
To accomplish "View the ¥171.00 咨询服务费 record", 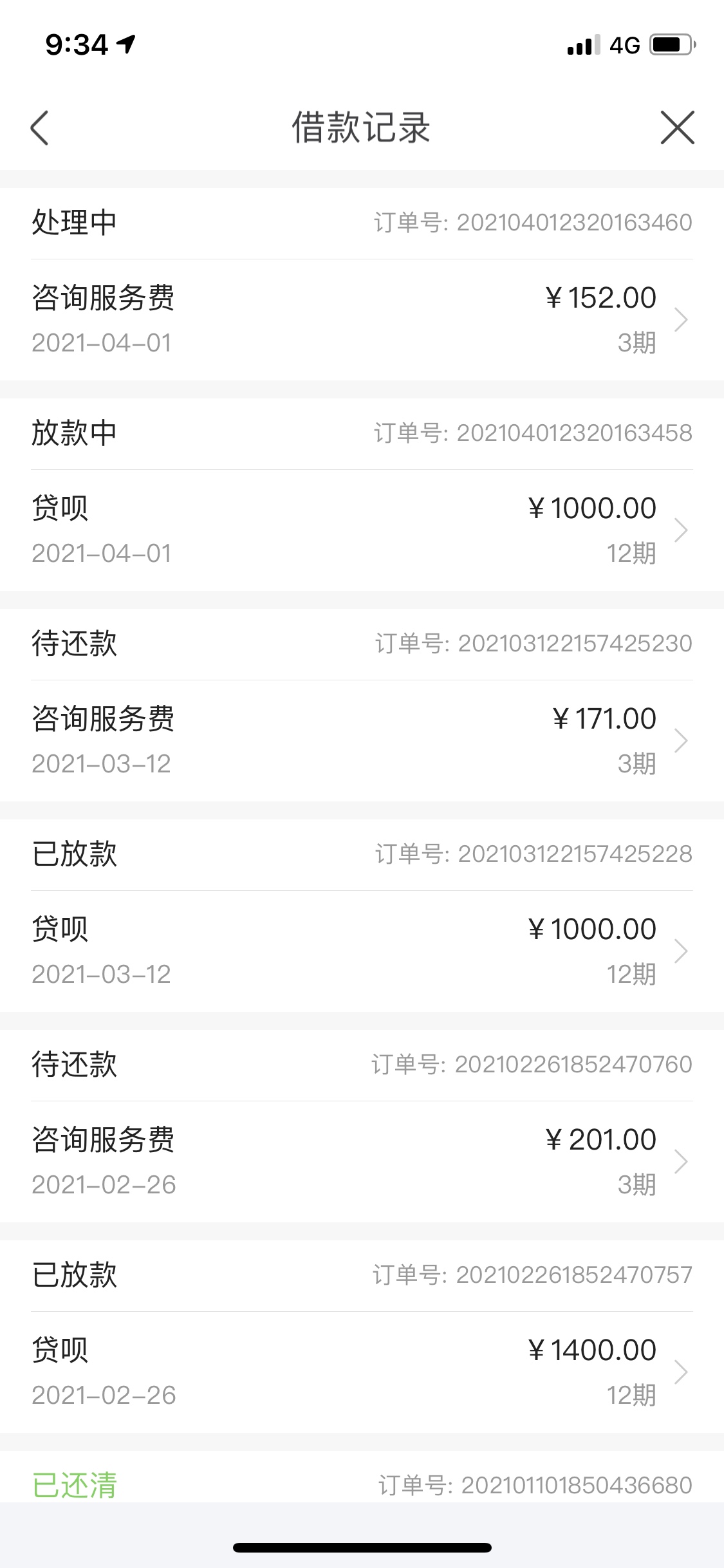I will coord(362,741).
